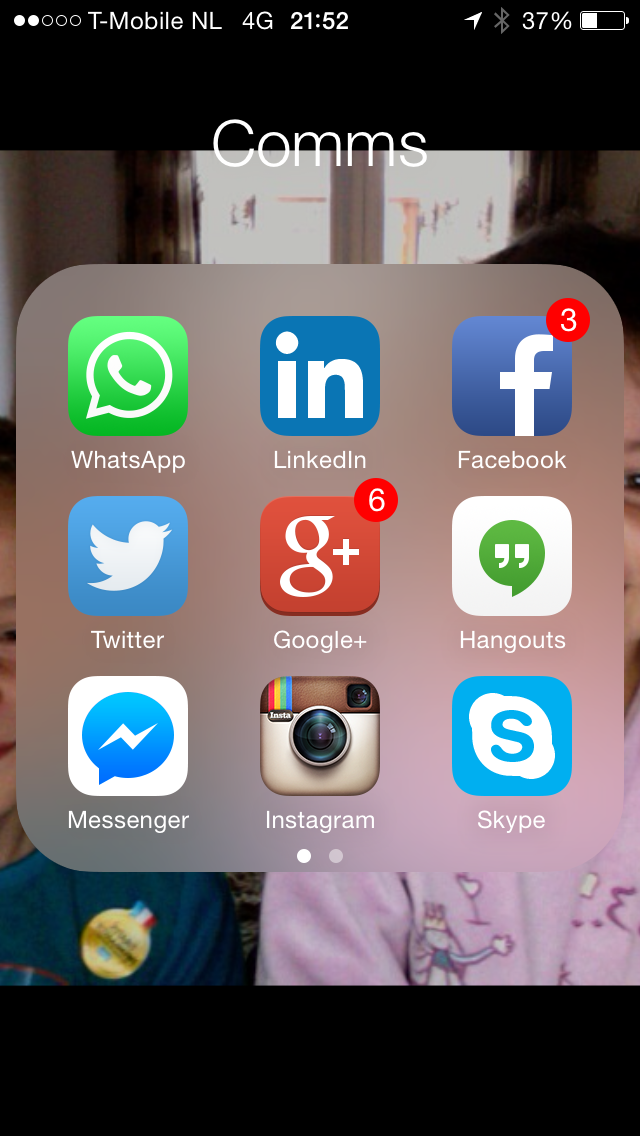The height and width of the screenshot is (1136, 640).
Task: Open the Twitter app
Action: 128,556
